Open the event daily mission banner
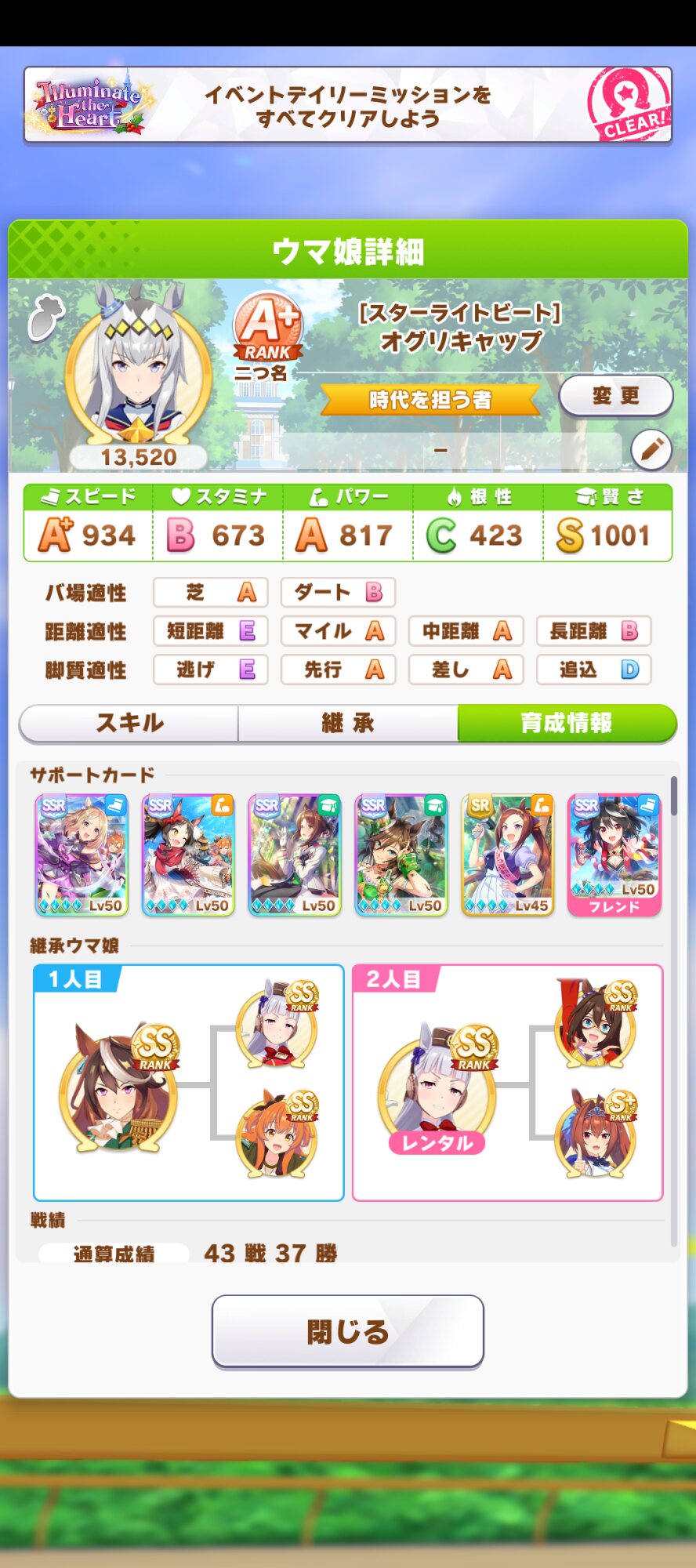This screenshot has height=1568, width=696. point(348,106)
